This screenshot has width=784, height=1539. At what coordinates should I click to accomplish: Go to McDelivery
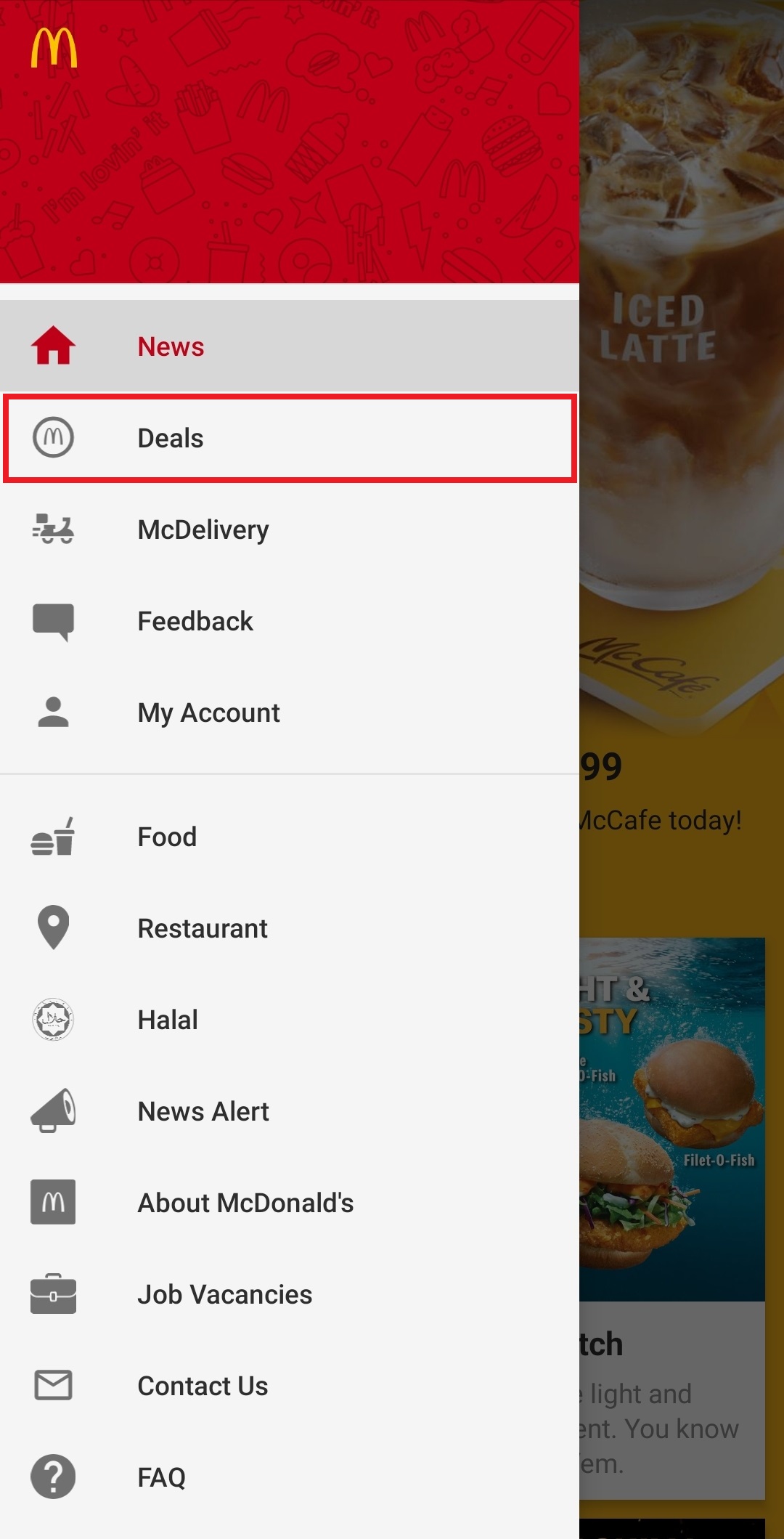pos(203,529)
